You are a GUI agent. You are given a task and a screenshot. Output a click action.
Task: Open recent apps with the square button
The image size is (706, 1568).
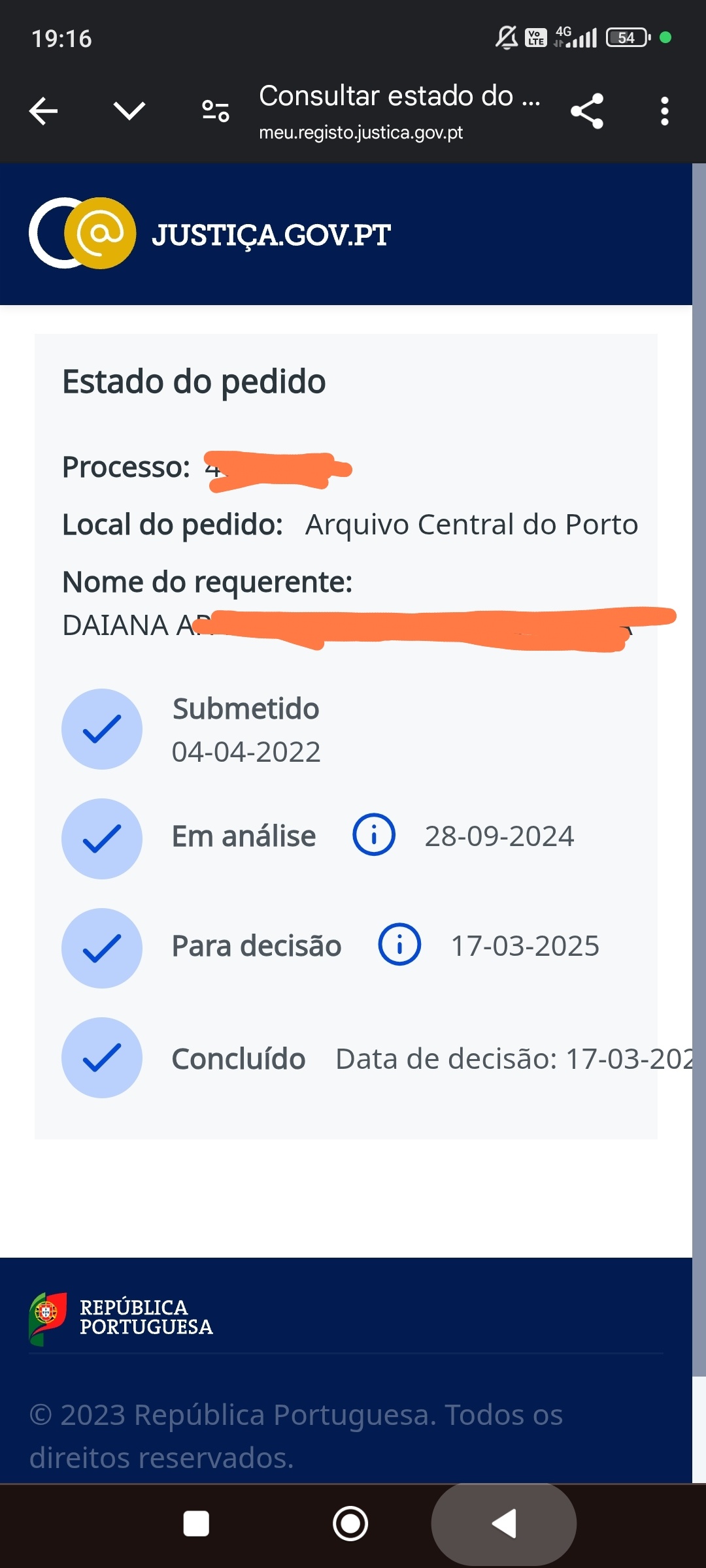(196, 1524)
